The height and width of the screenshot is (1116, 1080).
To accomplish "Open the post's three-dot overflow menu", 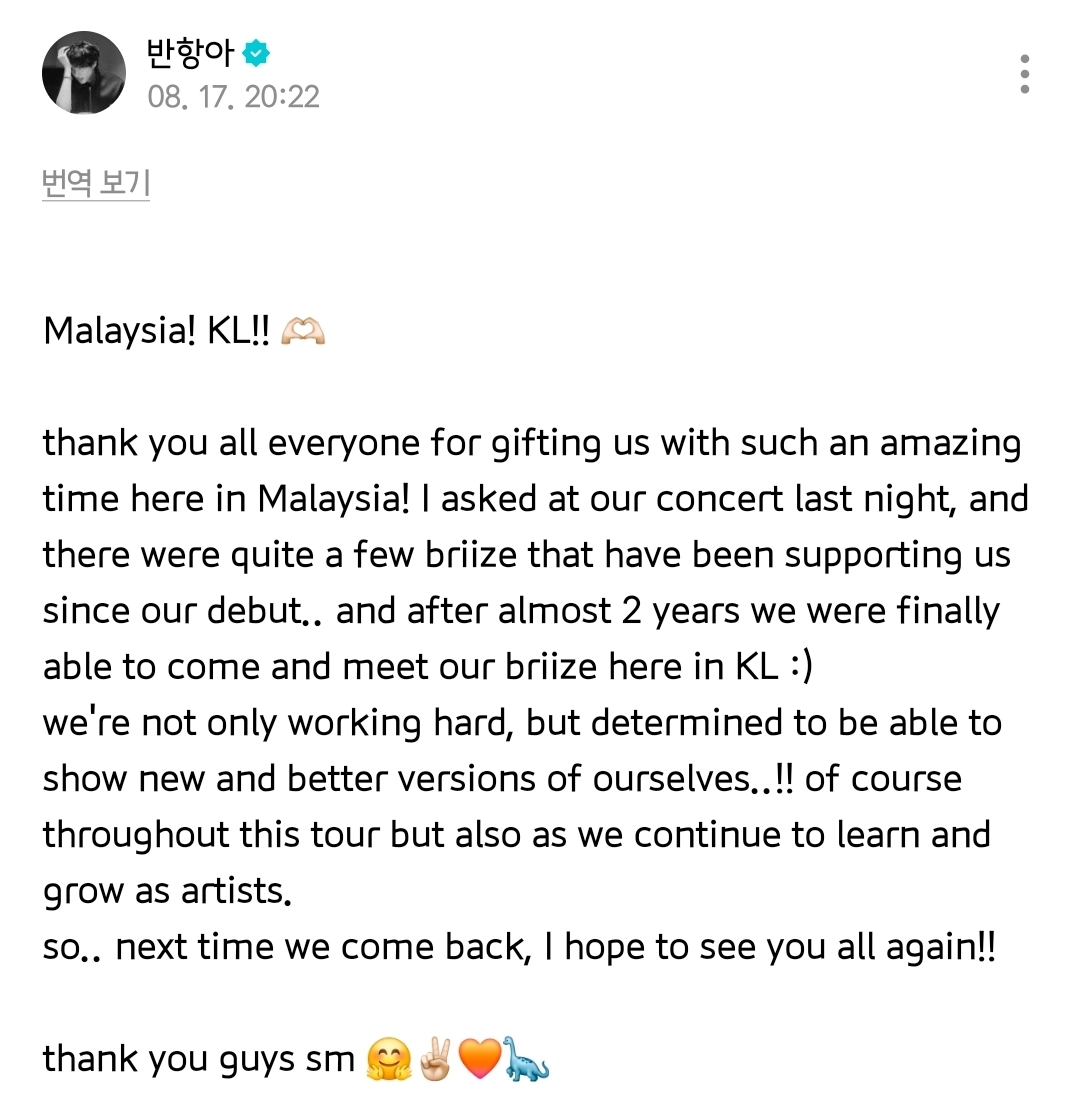I will 1024,74.
